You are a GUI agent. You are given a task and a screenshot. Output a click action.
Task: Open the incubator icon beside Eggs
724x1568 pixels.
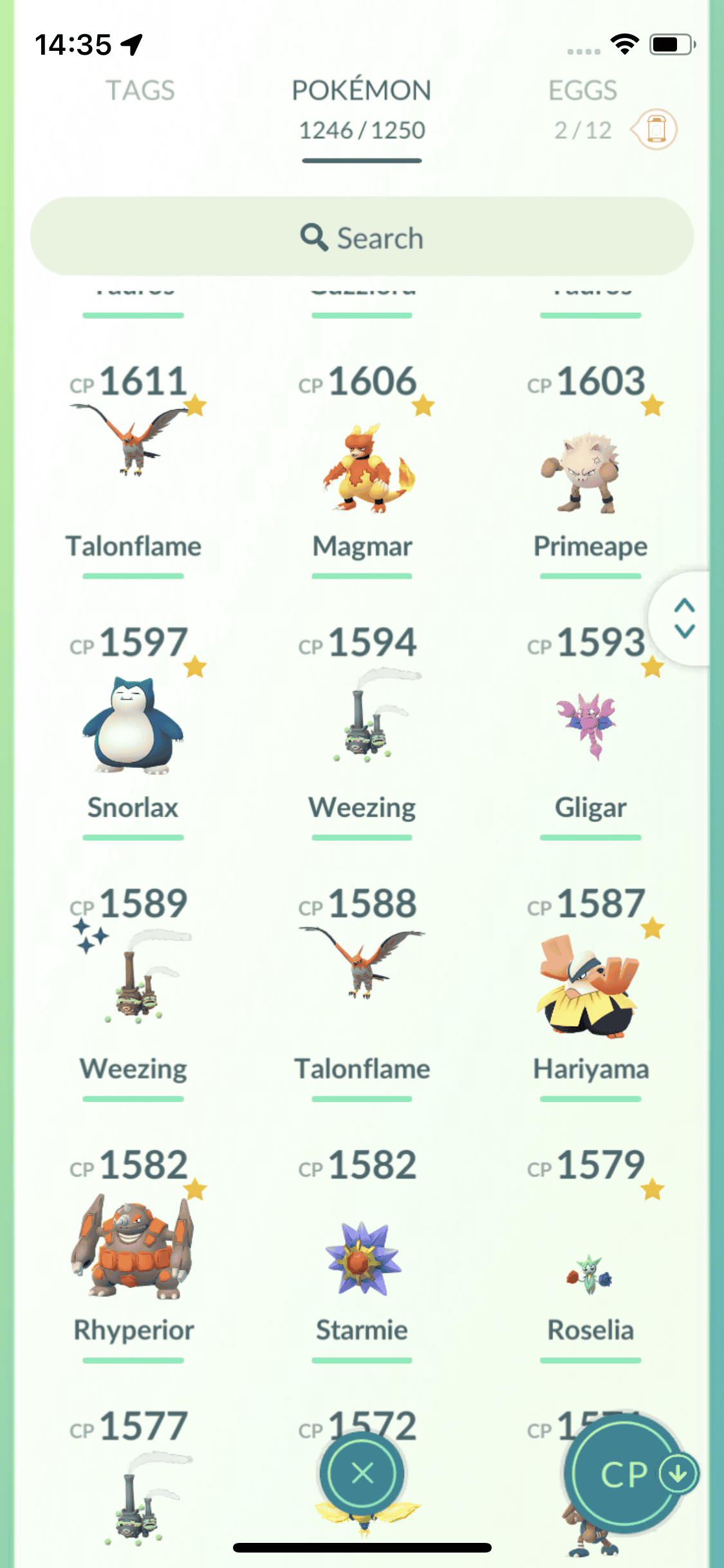[655, 129]
